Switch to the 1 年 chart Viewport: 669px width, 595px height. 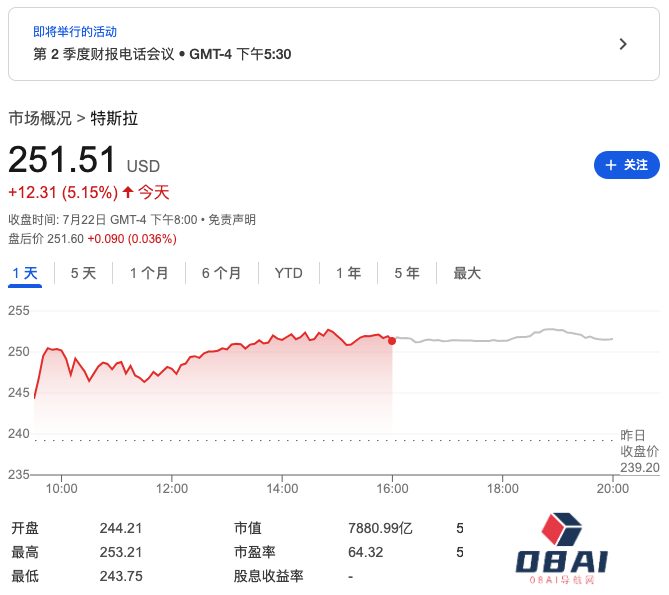pyautogui.click(x=348, y=273)
